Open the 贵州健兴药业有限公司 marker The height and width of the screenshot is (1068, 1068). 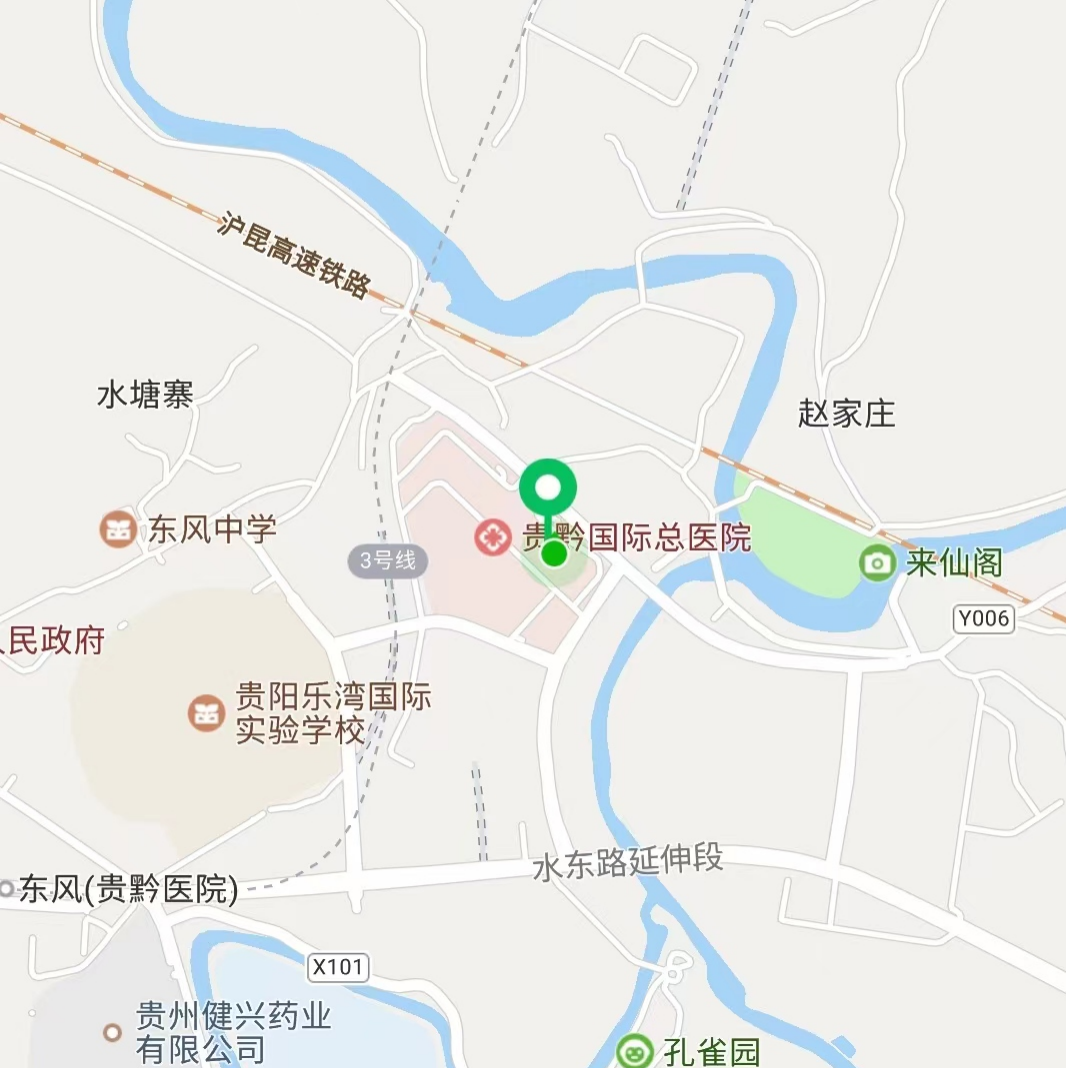click(113, 1032)
